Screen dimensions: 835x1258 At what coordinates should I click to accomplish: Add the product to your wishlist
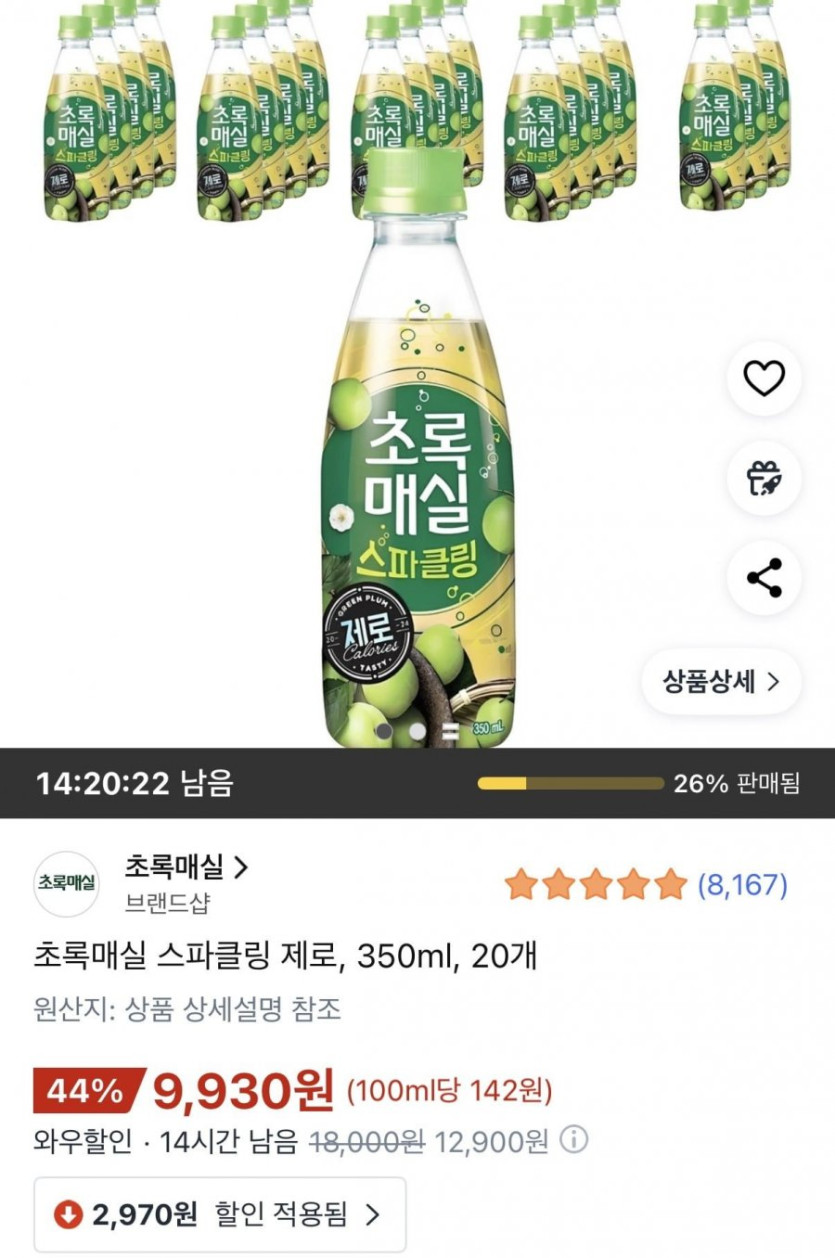(763, 380)
